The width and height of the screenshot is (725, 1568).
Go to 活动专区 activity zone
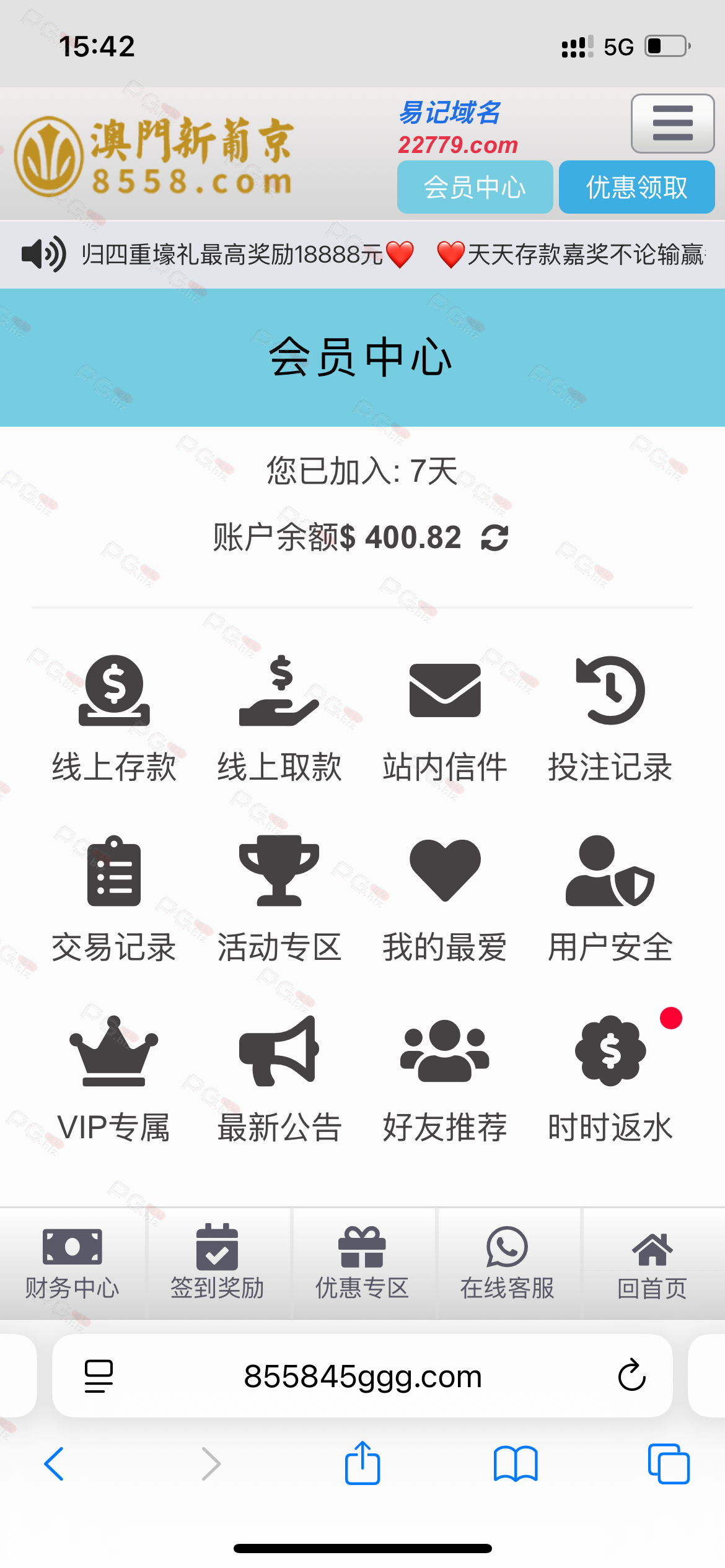click(279, 899)
